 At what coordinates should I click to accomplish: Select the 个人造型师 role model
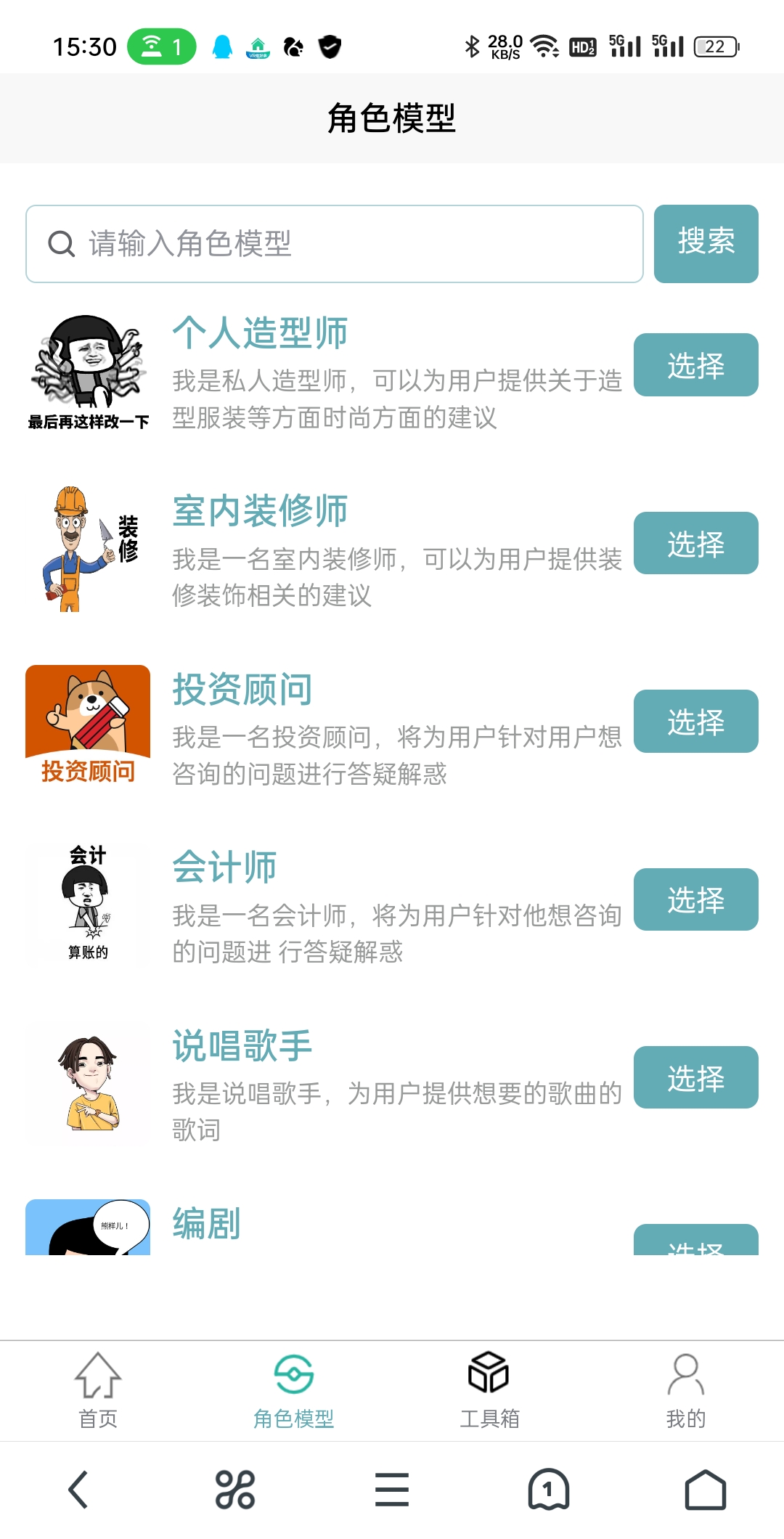click(695, 365)
